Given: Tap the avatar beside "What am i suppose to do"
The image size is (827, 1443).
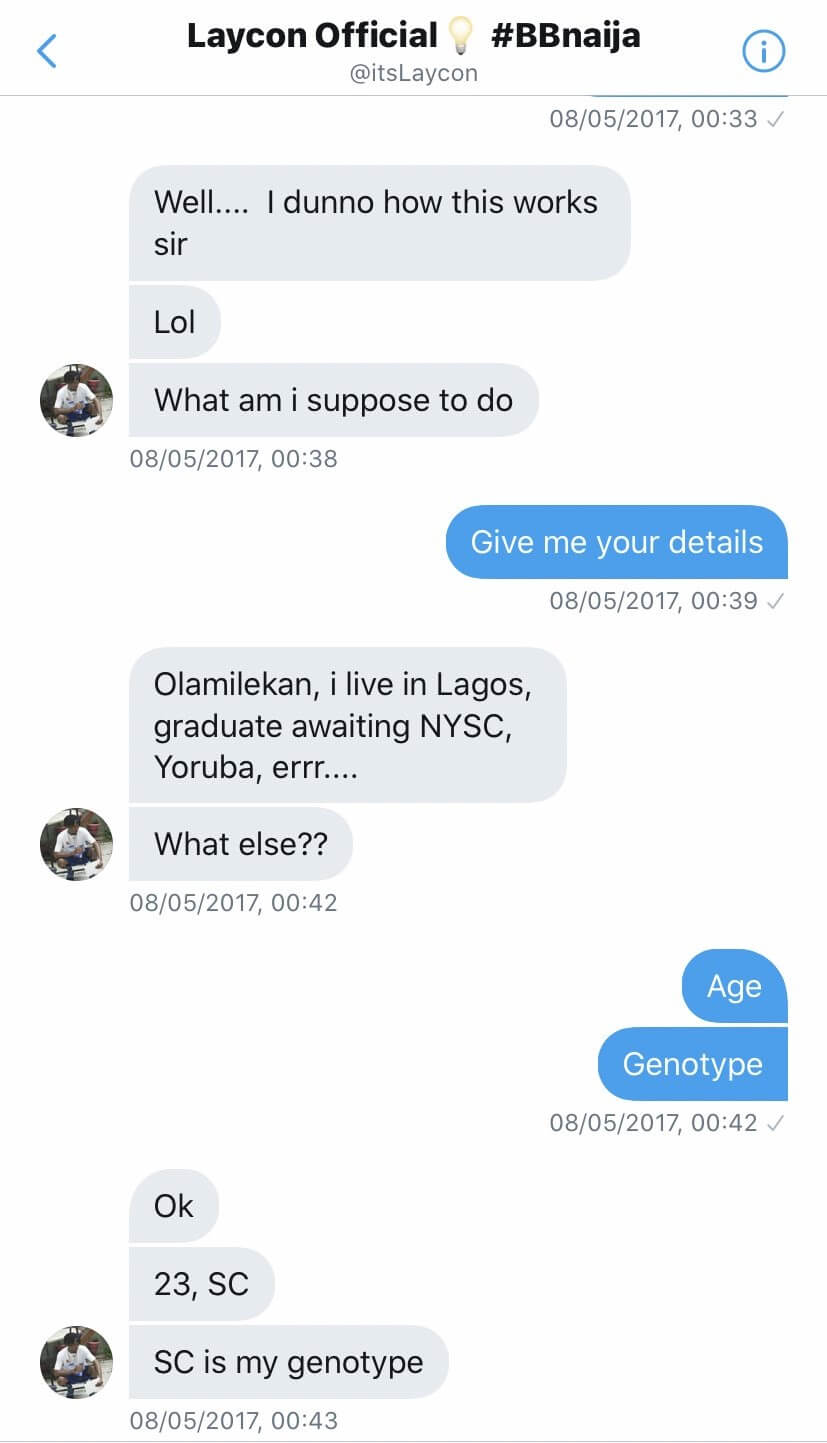Looking at the screenshot, I should pos(76,400).
